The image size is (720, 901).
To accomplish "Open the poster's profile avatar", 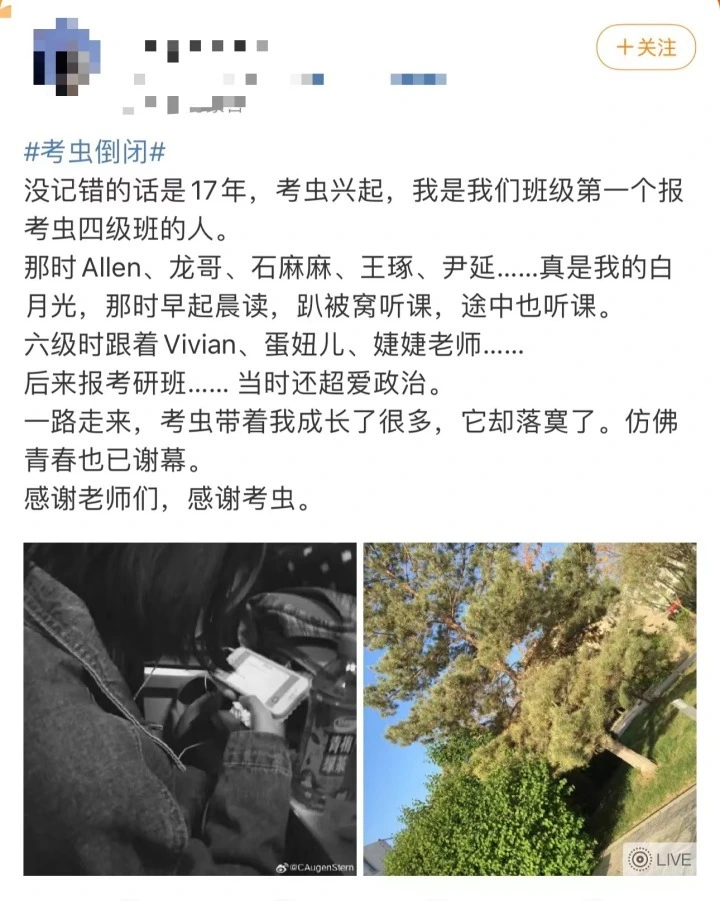I will pyautogui.click(x=67, y=54).
